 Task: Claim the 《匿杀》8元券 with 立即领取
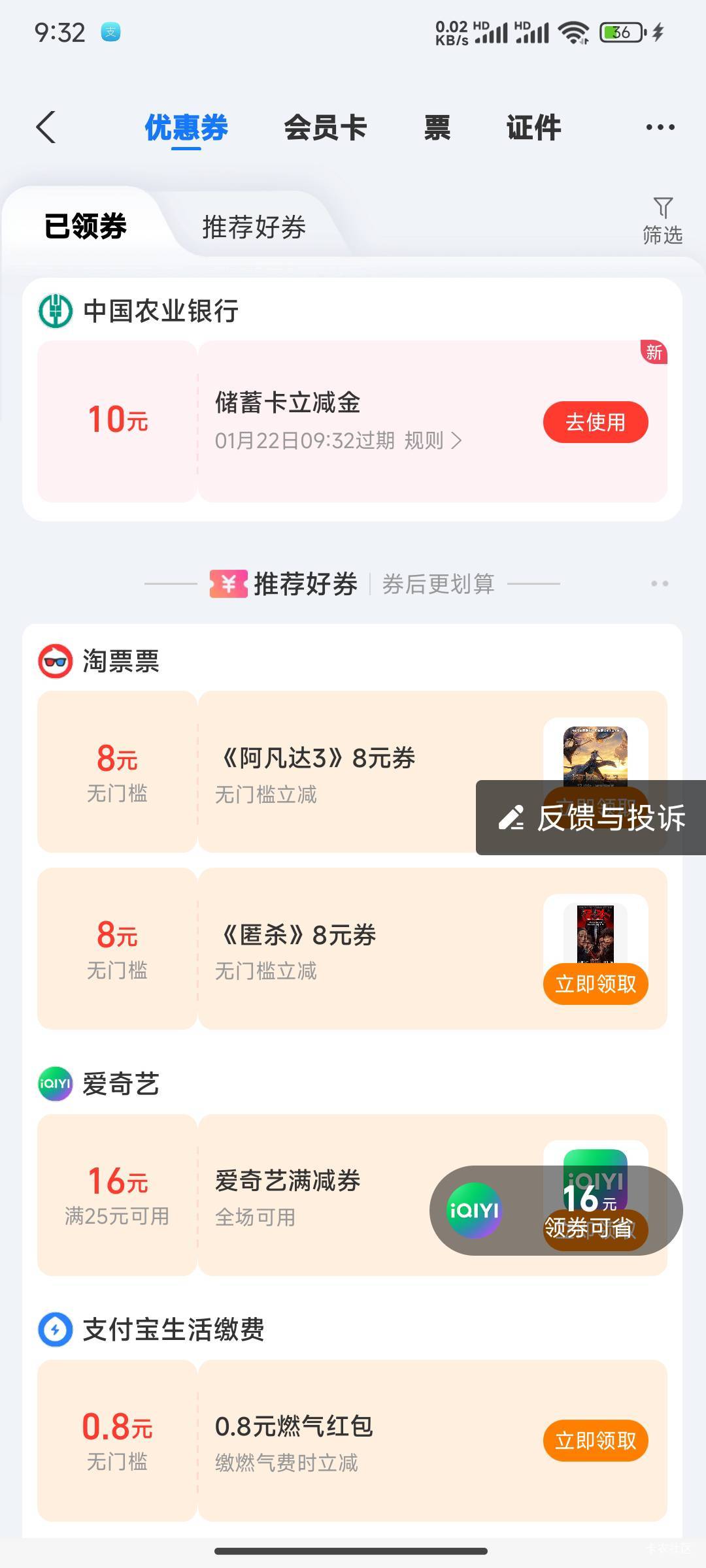596,983
